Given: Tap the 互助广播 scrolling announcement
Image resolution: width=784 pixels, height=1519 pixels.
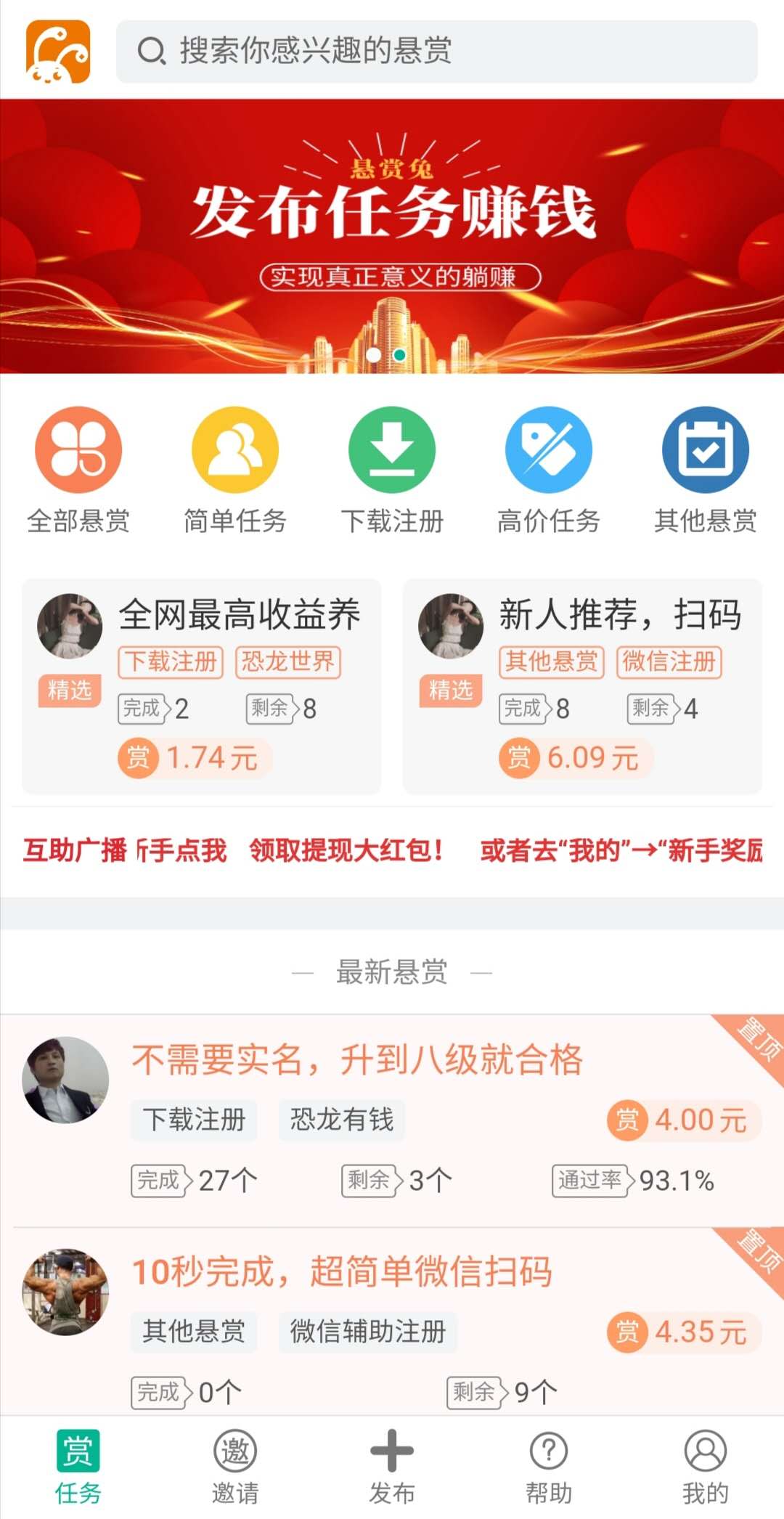Looking at the screenshot, I should point(392,850).
